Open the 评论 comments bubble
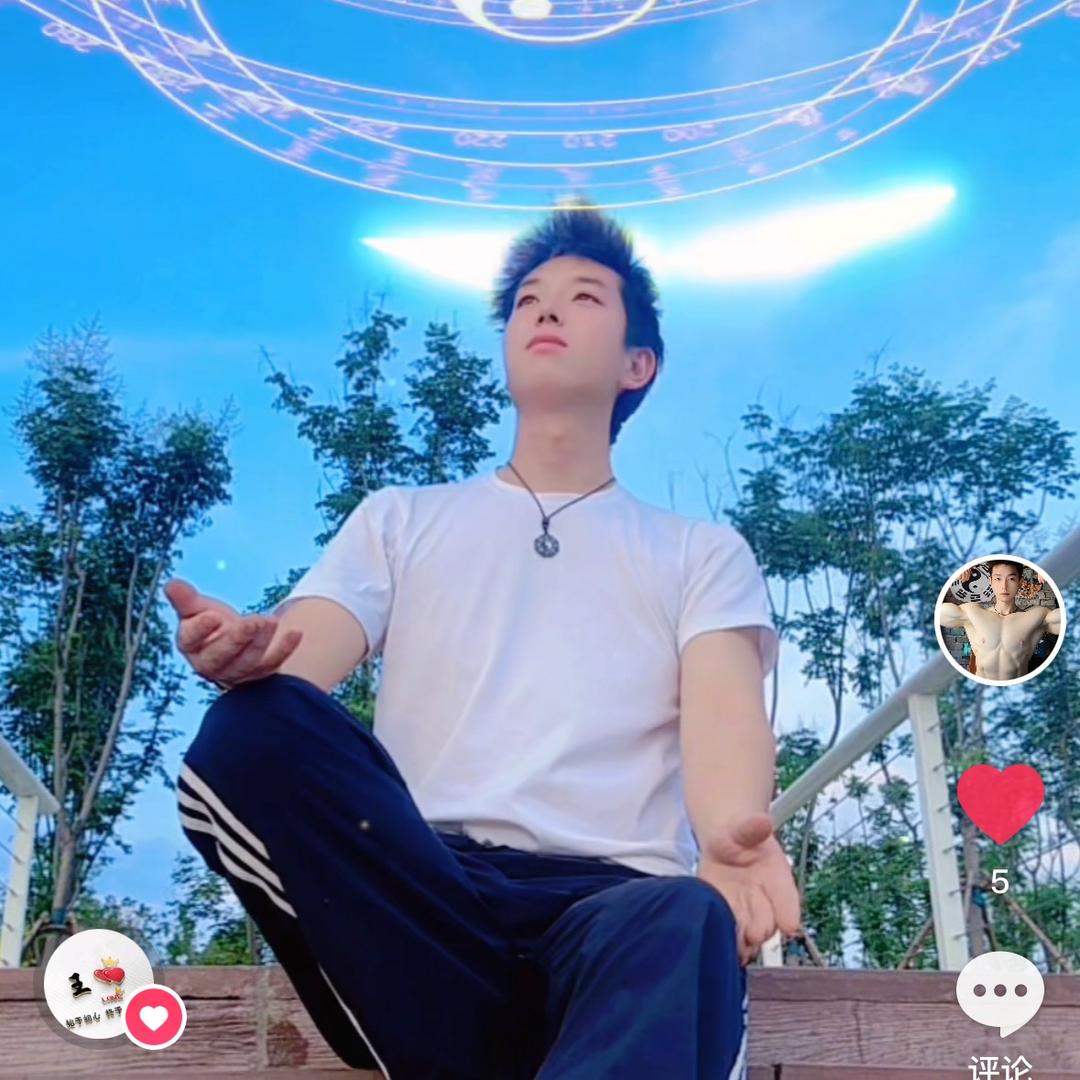Viewport: 1080px width, 1080px height. pos(1000,992)
